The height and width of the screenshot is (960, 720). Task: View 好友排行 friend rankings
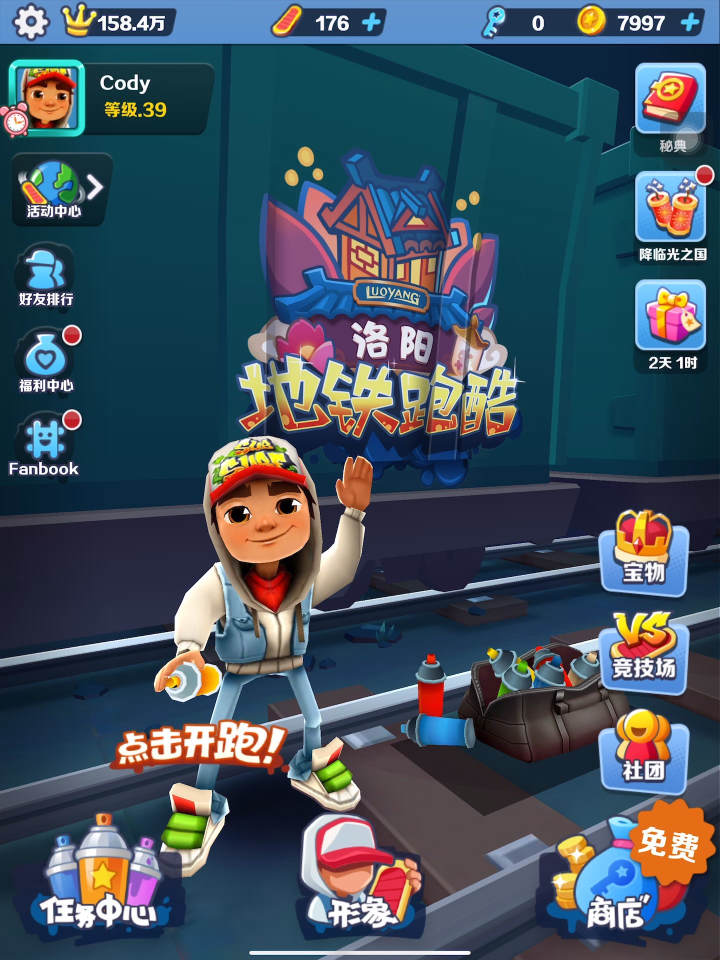point(46,277)
